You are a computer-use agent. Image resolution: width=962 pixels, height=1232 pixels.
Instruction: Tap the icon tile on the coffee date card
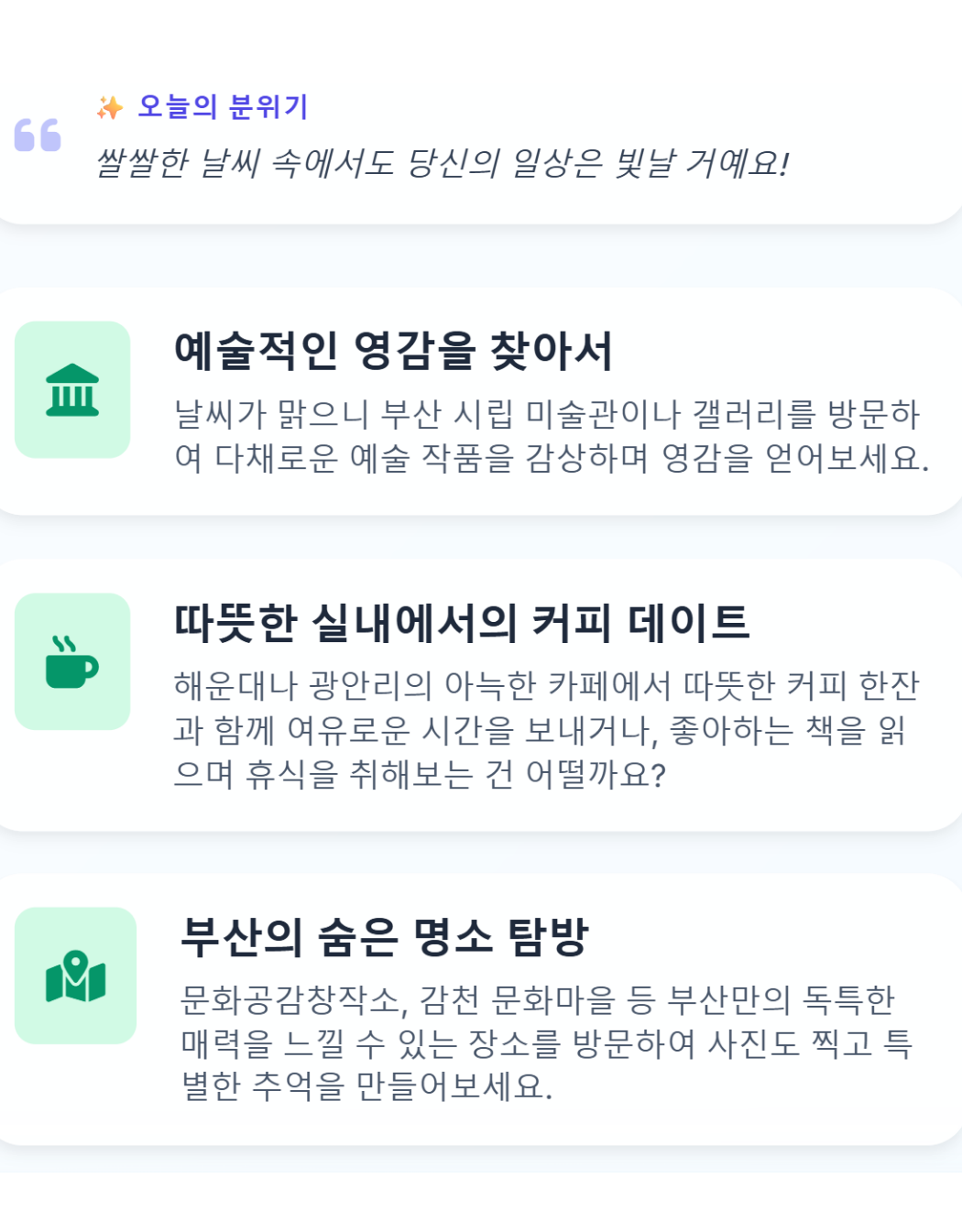[x=72, y=661]
